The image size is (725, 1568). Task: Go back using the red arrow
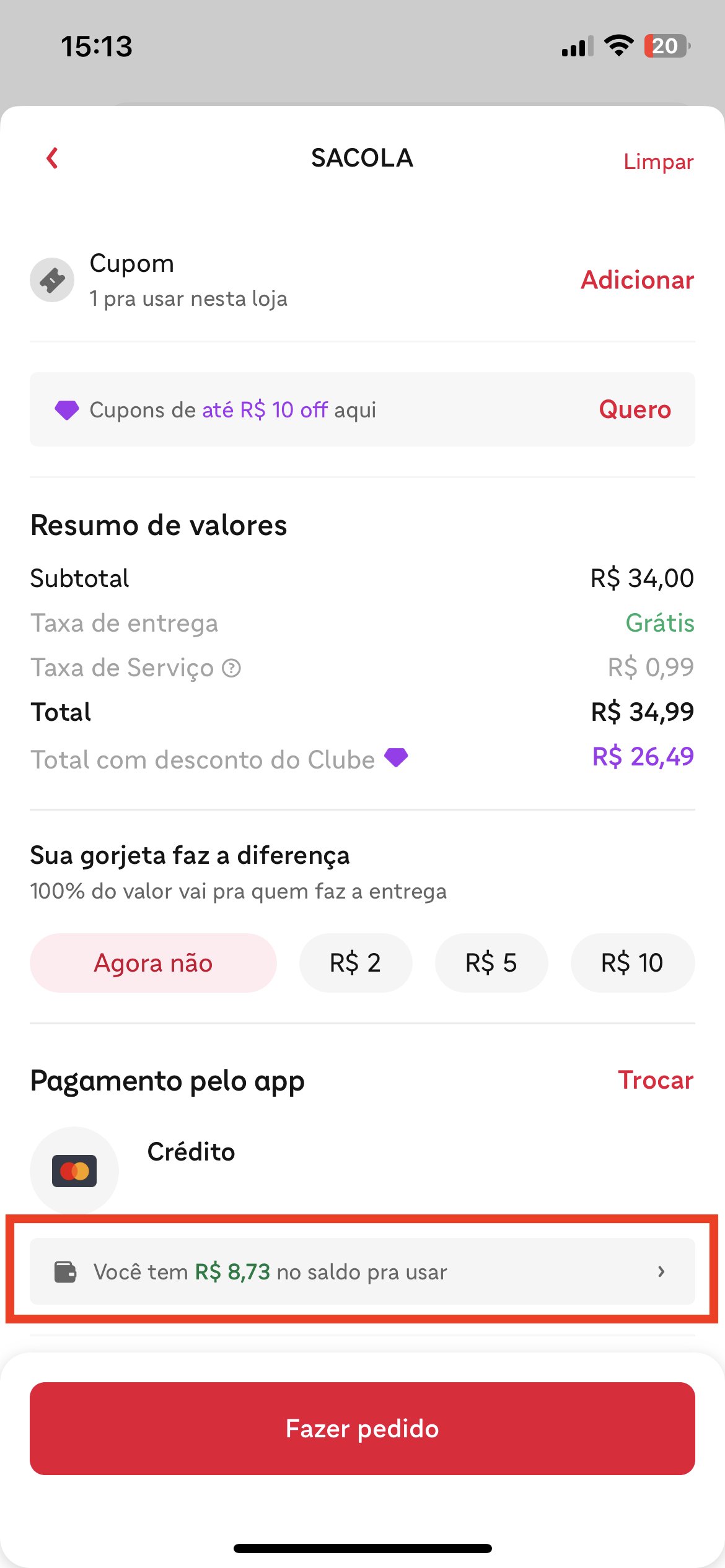tap(53, 158)
